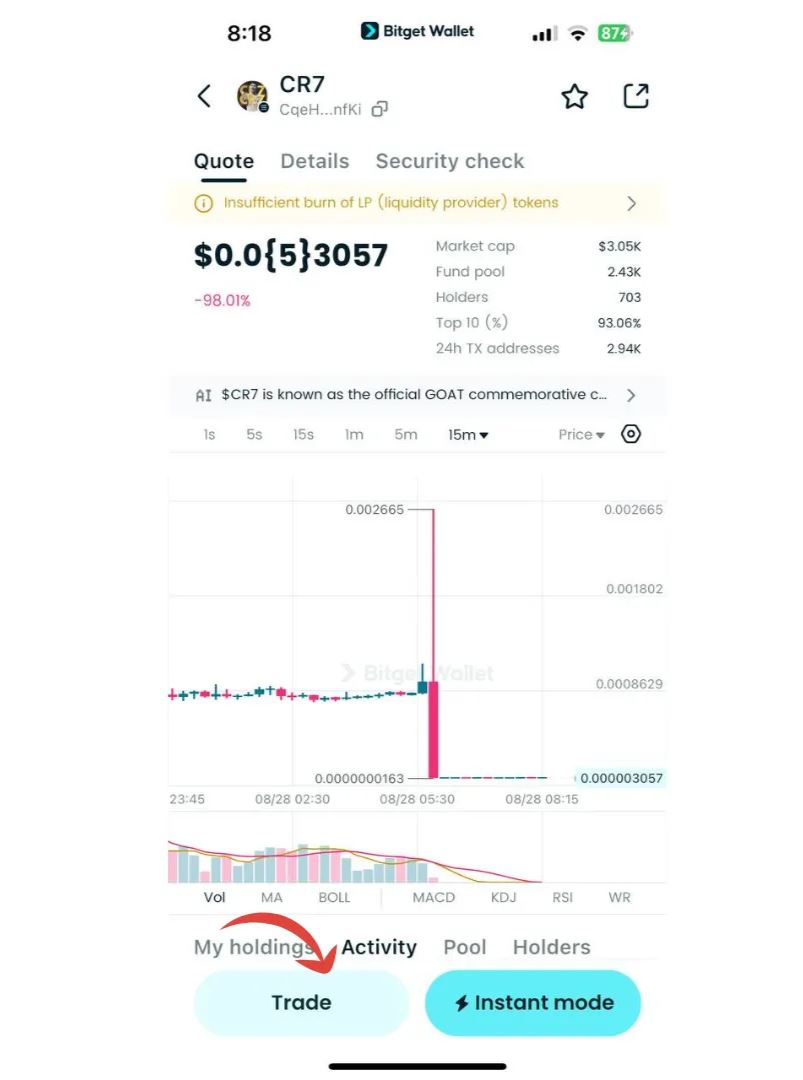Screen dimensions: 803x1080
Task: Show the MACD indicator
Action: (434, 897)
